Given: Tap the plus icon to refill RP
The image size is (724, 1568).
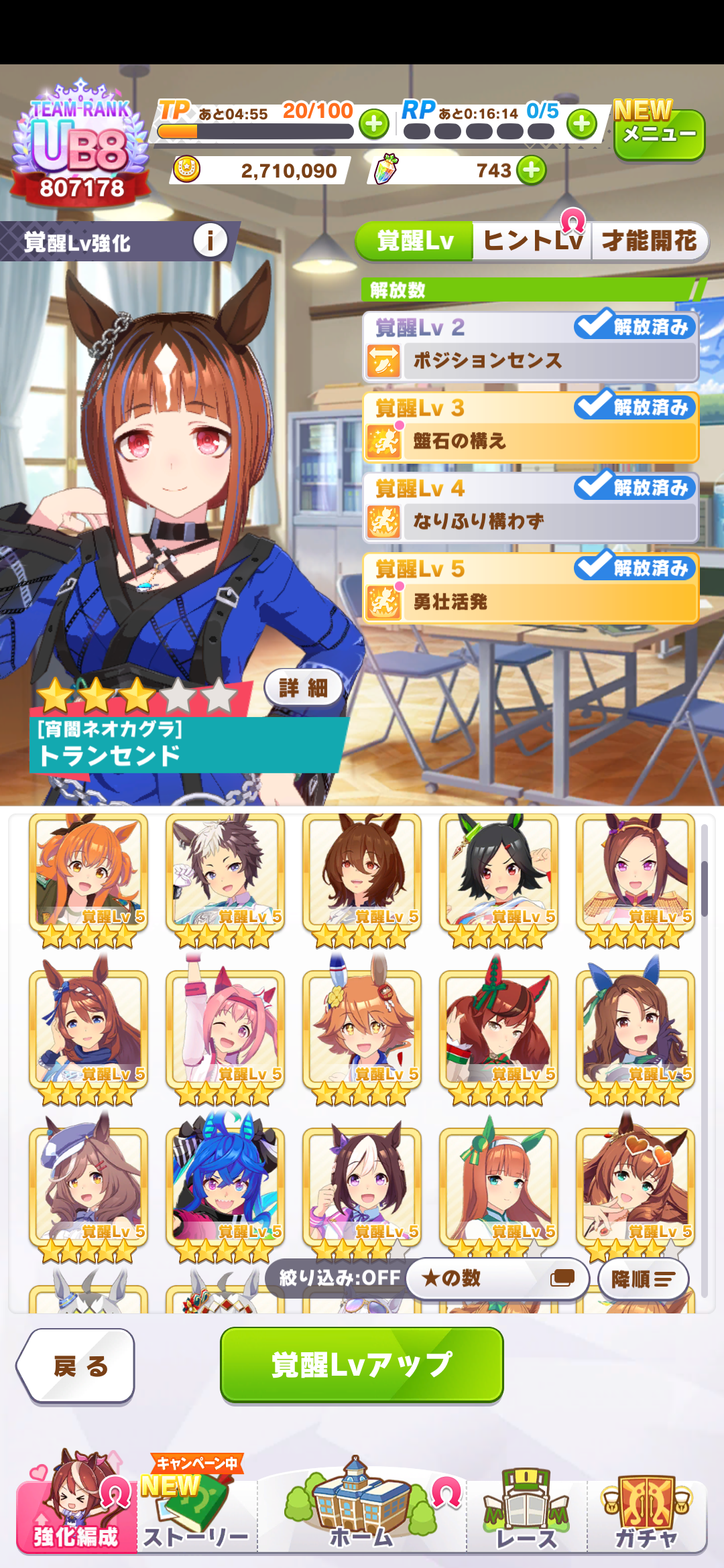Looking at the screenshot, I should coord(581,124).
